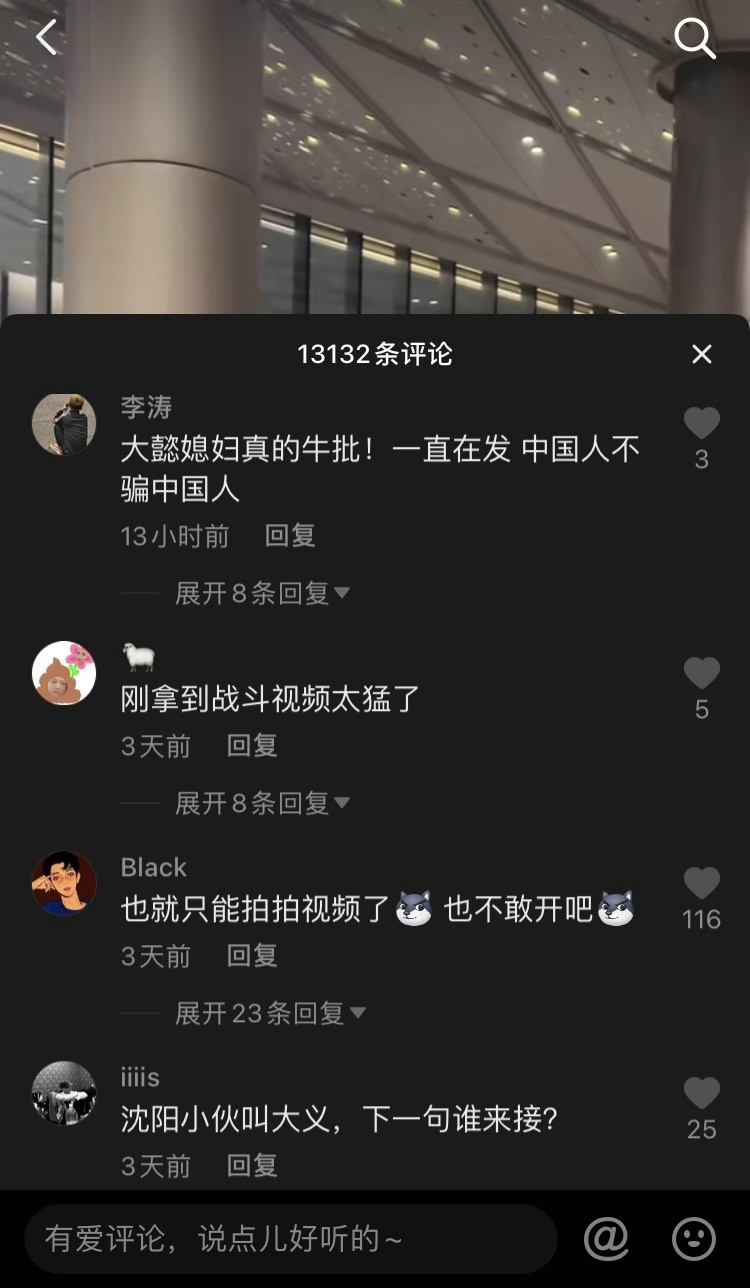
Task: Reply to the 刚拿到战斗视频太猛了 comment
Action: coord(252,746)
